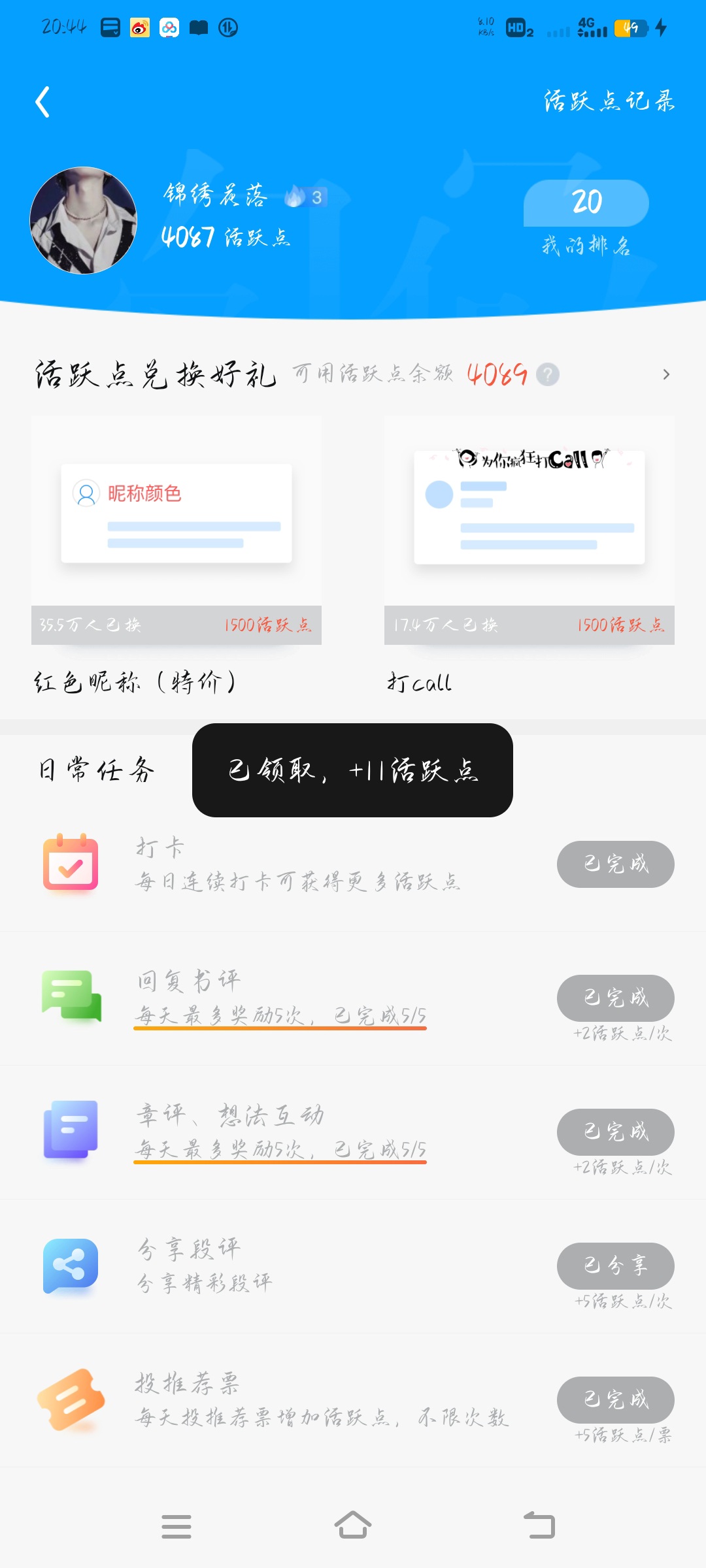Tap 已完成 button for 打卡 task

[x=616, y=864]
